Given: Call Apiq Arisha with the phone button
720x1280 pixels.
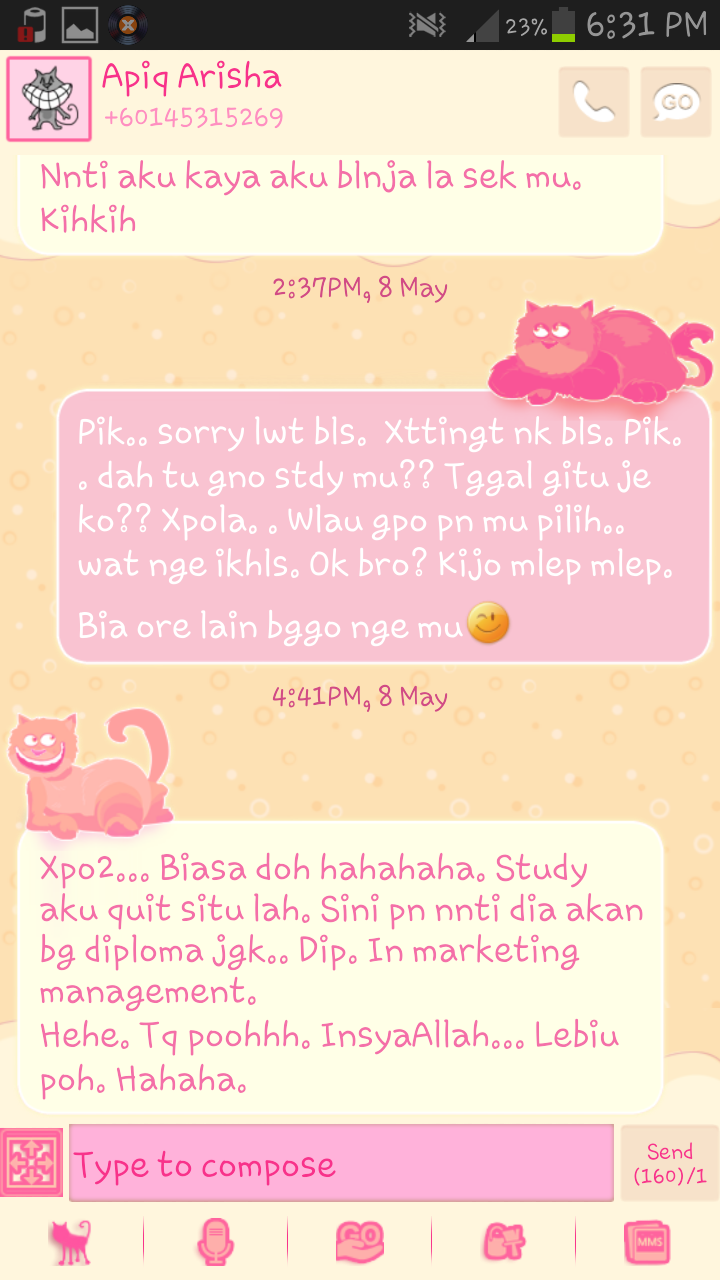Looking at the screenshot, I should click(x=593, y=102).
